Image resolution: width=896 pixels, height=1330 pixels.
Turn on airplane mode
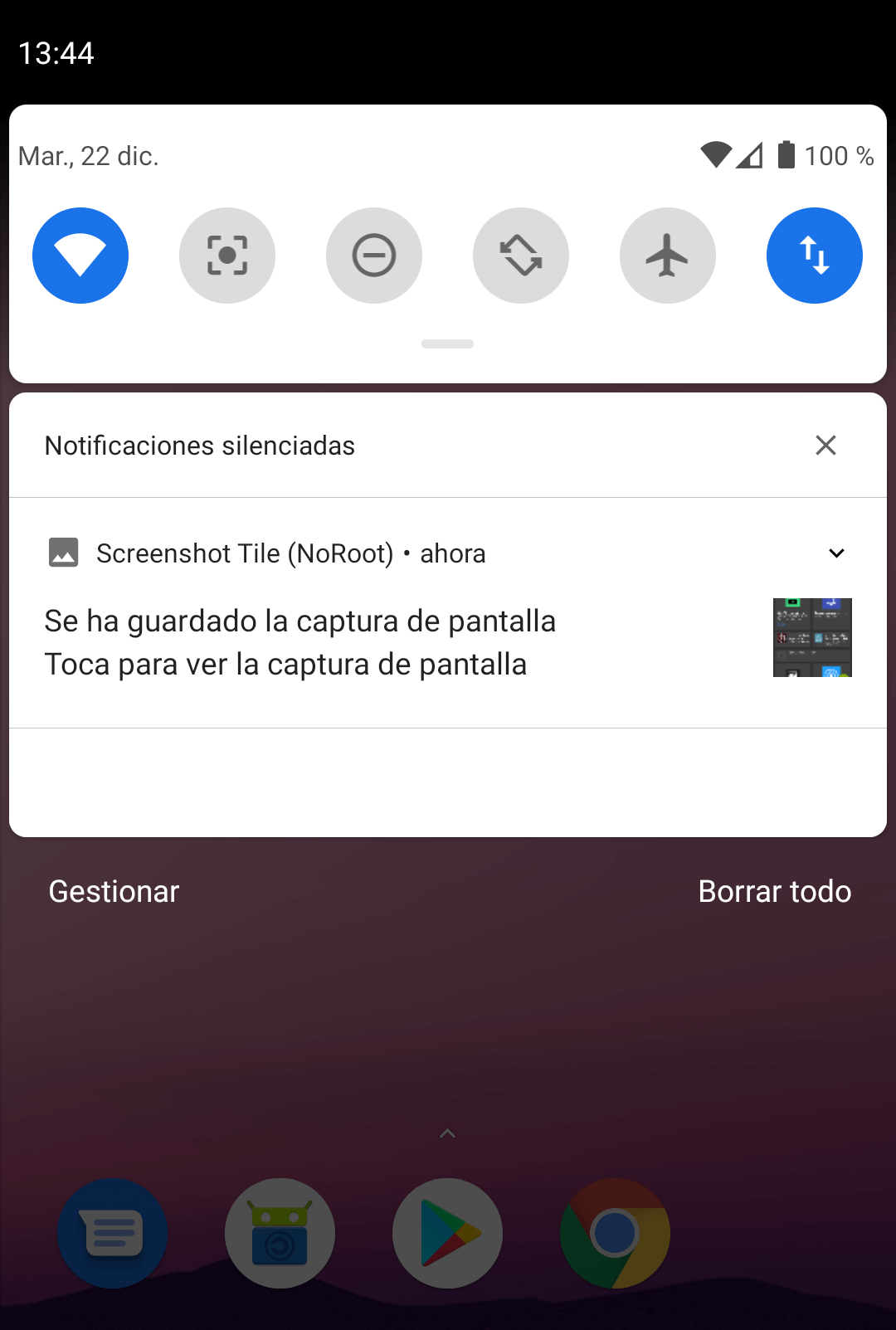pos(667,256)
